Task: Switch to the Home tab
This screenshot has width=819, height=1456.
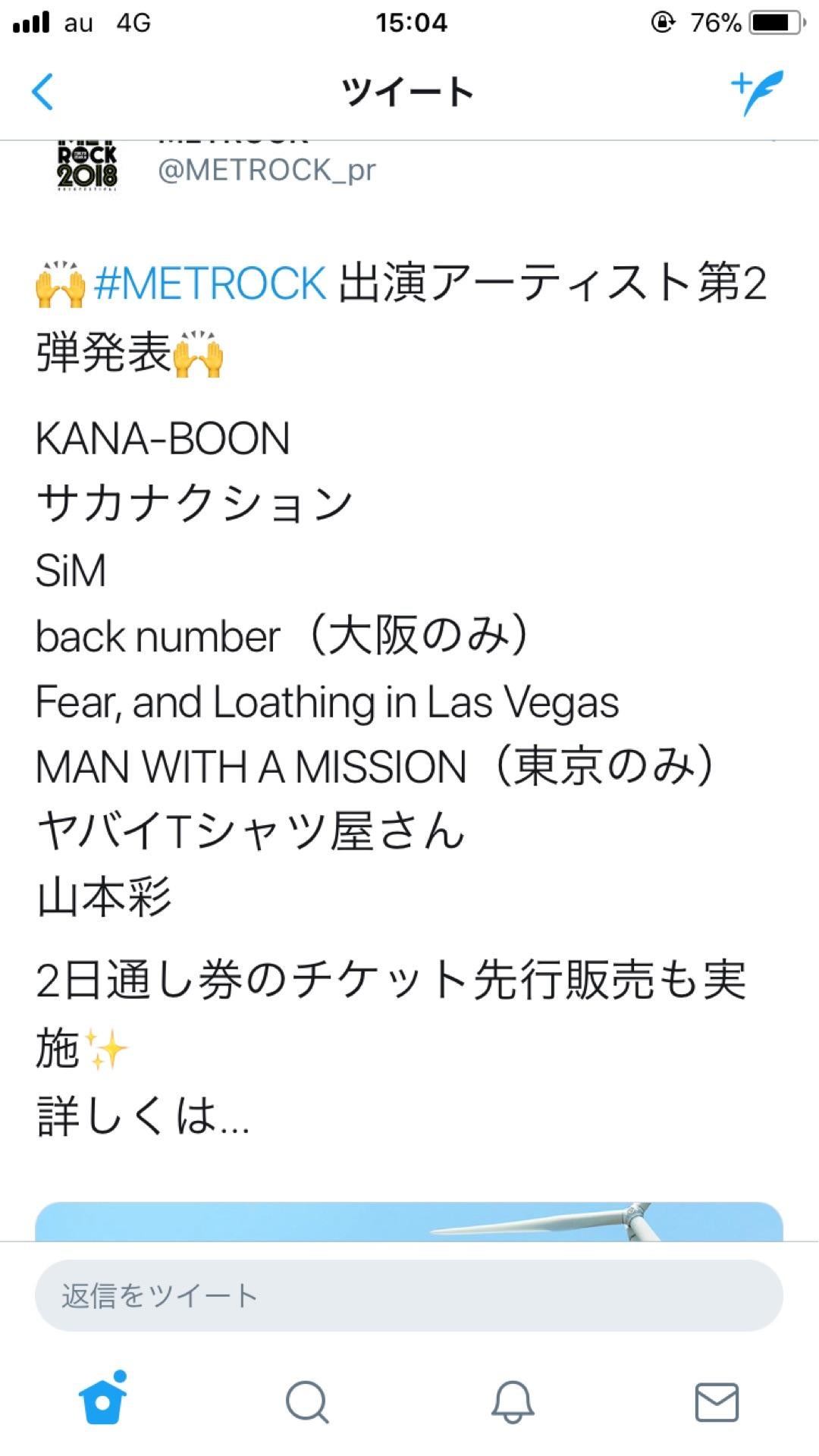Action: tap(103, 1400)
